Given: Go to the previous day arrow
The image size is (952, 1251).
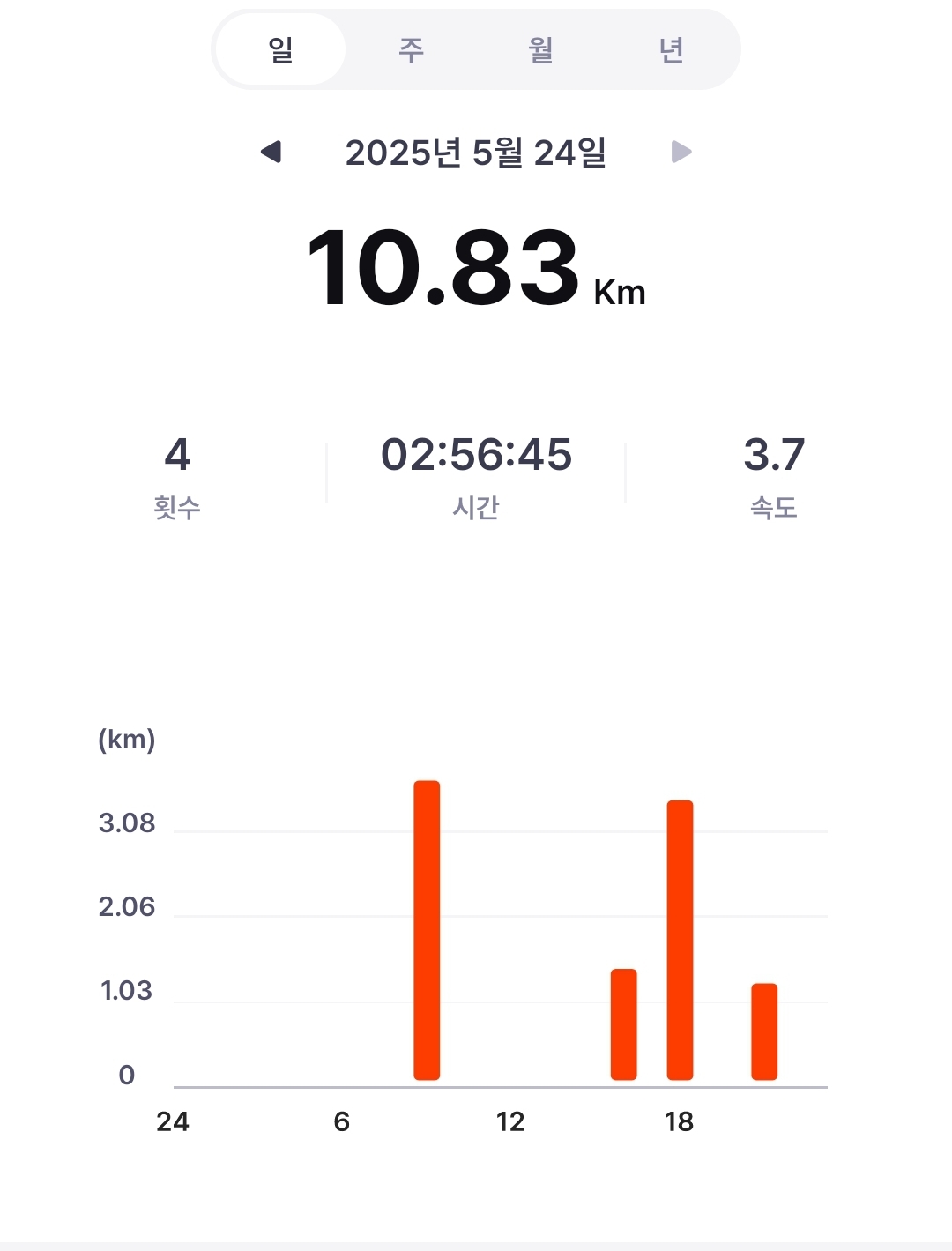Looking at the screenshot, I should coord(271,152).
